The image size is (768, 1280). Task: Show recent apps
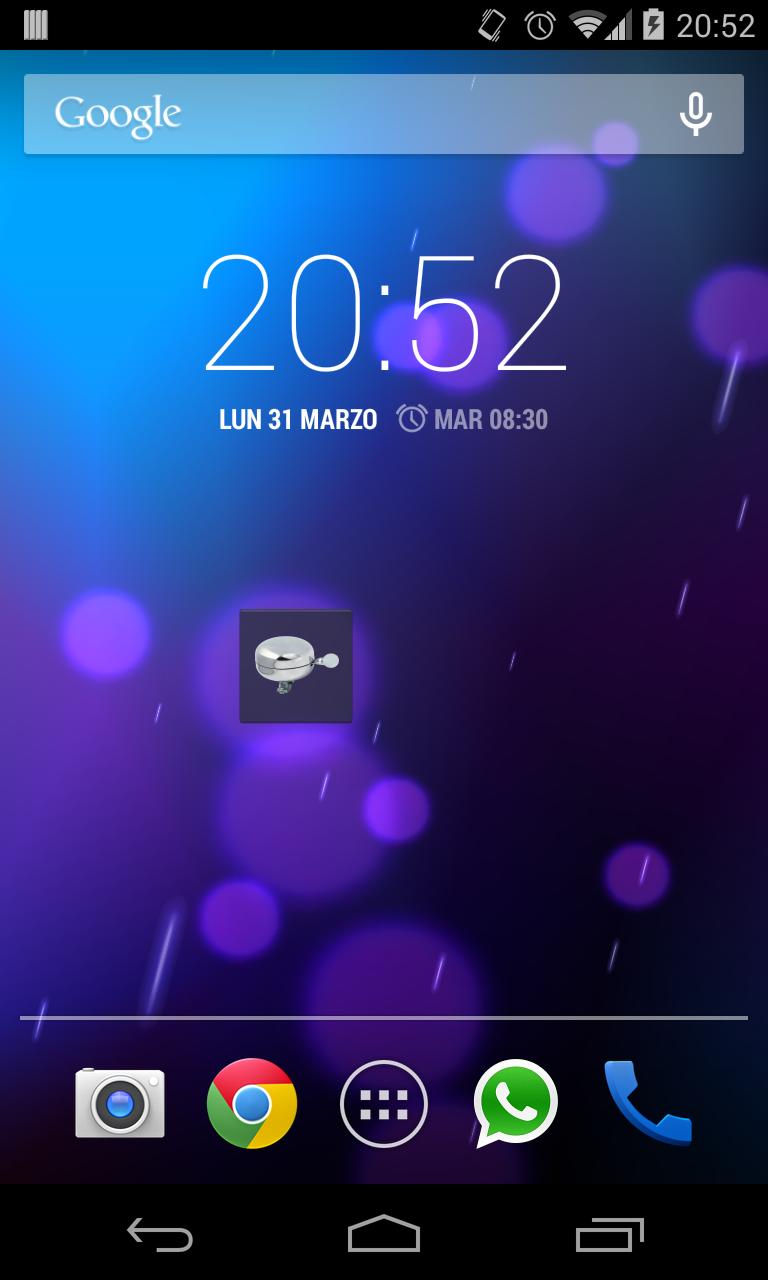609,1234
